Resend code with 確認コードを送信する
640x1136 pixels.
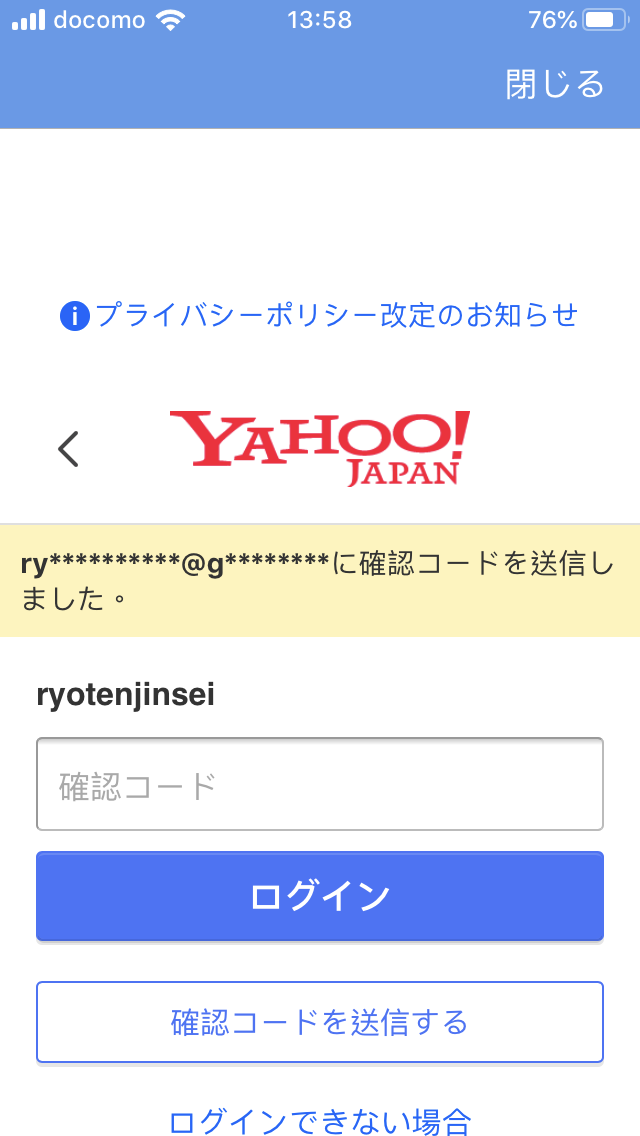(x=320, y=1022)
